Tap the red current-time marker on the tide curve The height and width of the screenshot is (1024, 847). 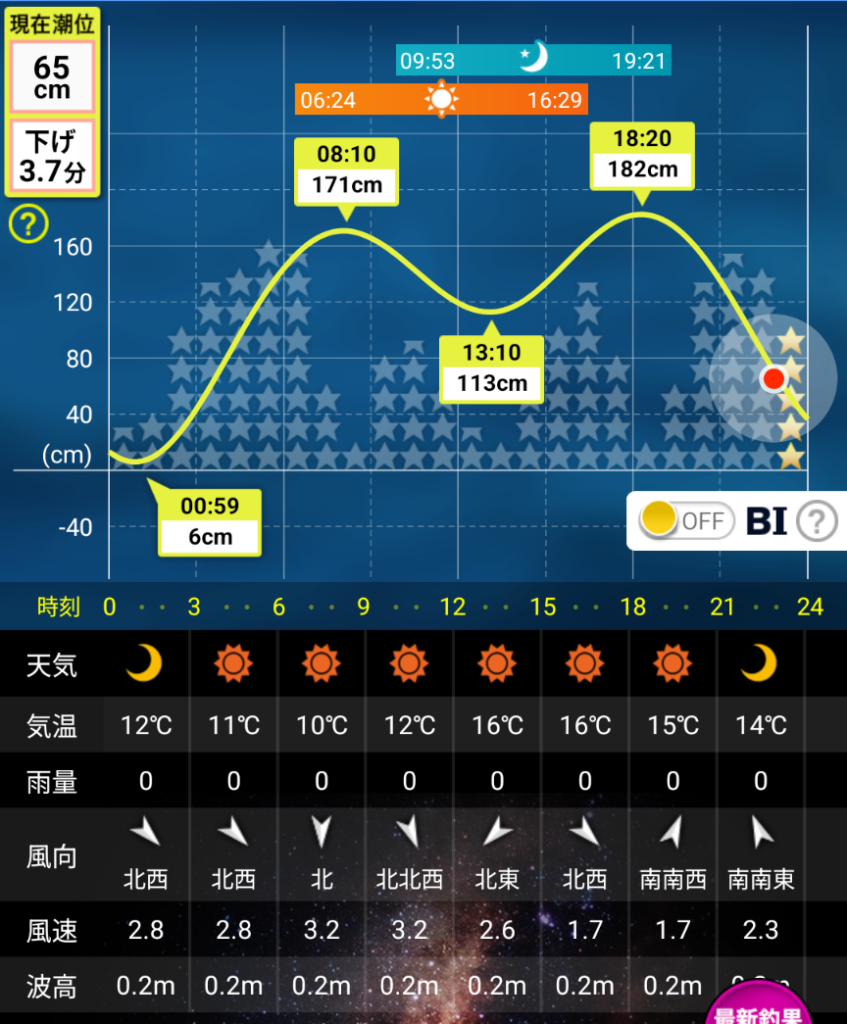click(x=773, y=378)
